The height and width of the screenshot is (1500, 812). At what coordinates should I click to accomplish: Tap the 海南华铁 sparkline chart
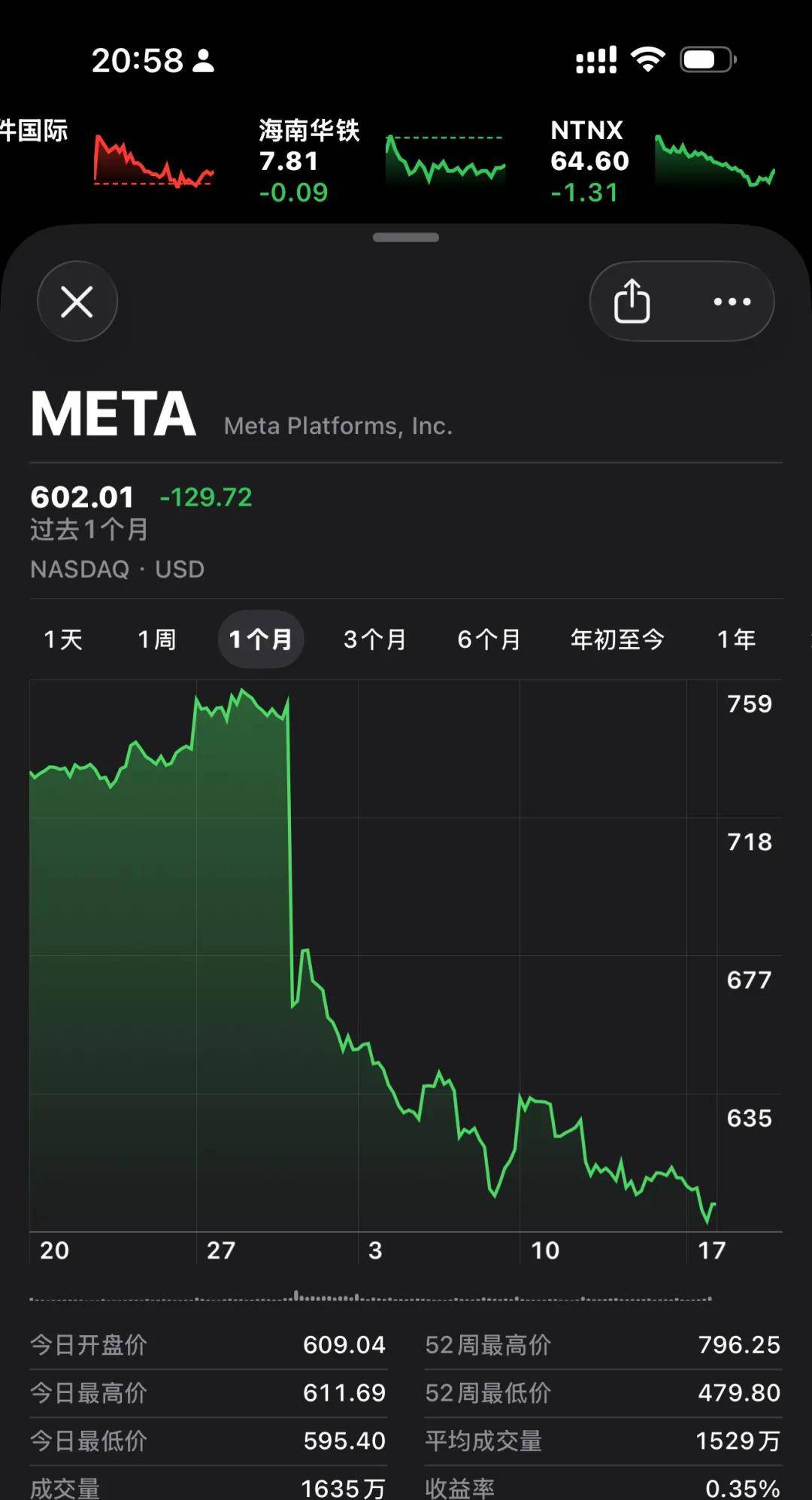pyautogui.click(x=445, y=159)
